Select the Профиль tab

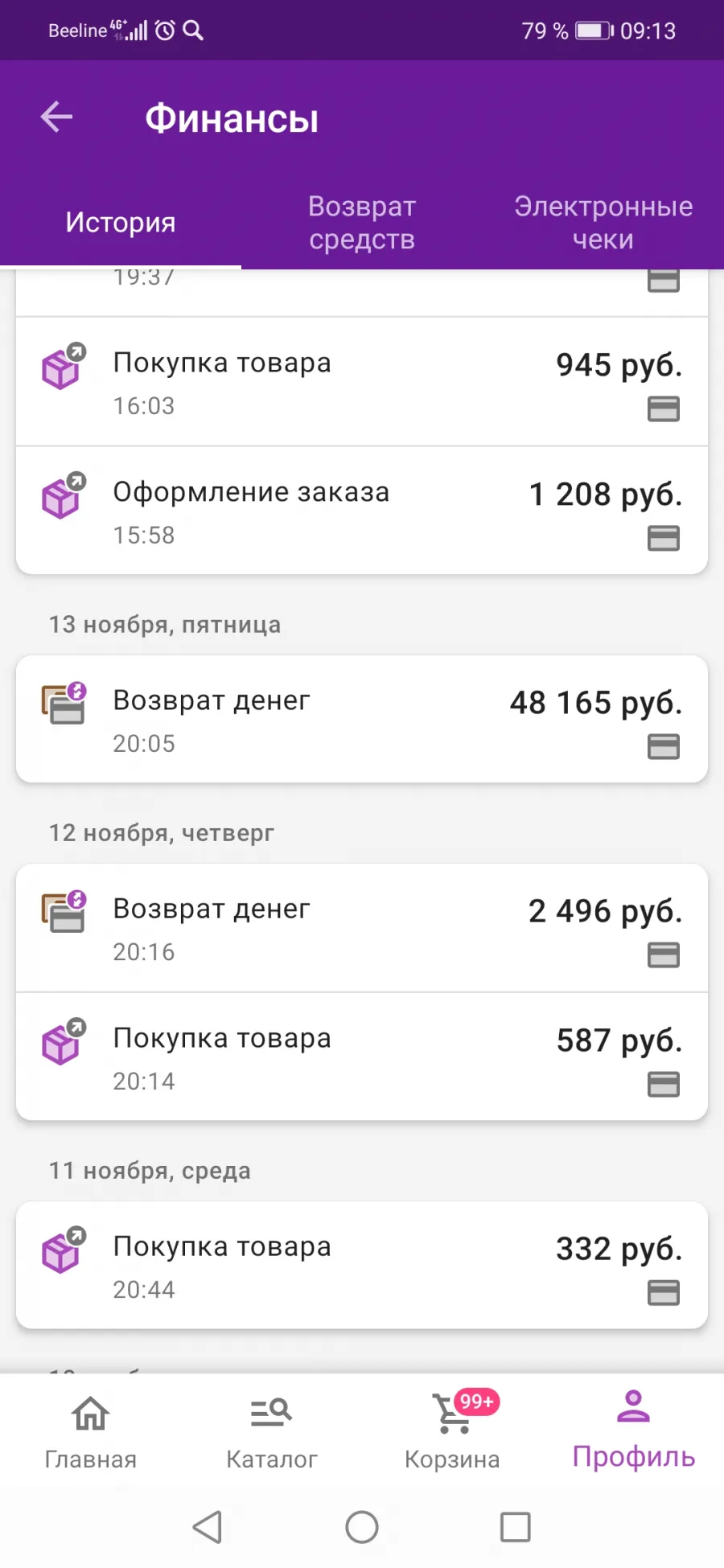pos(634,1431)
